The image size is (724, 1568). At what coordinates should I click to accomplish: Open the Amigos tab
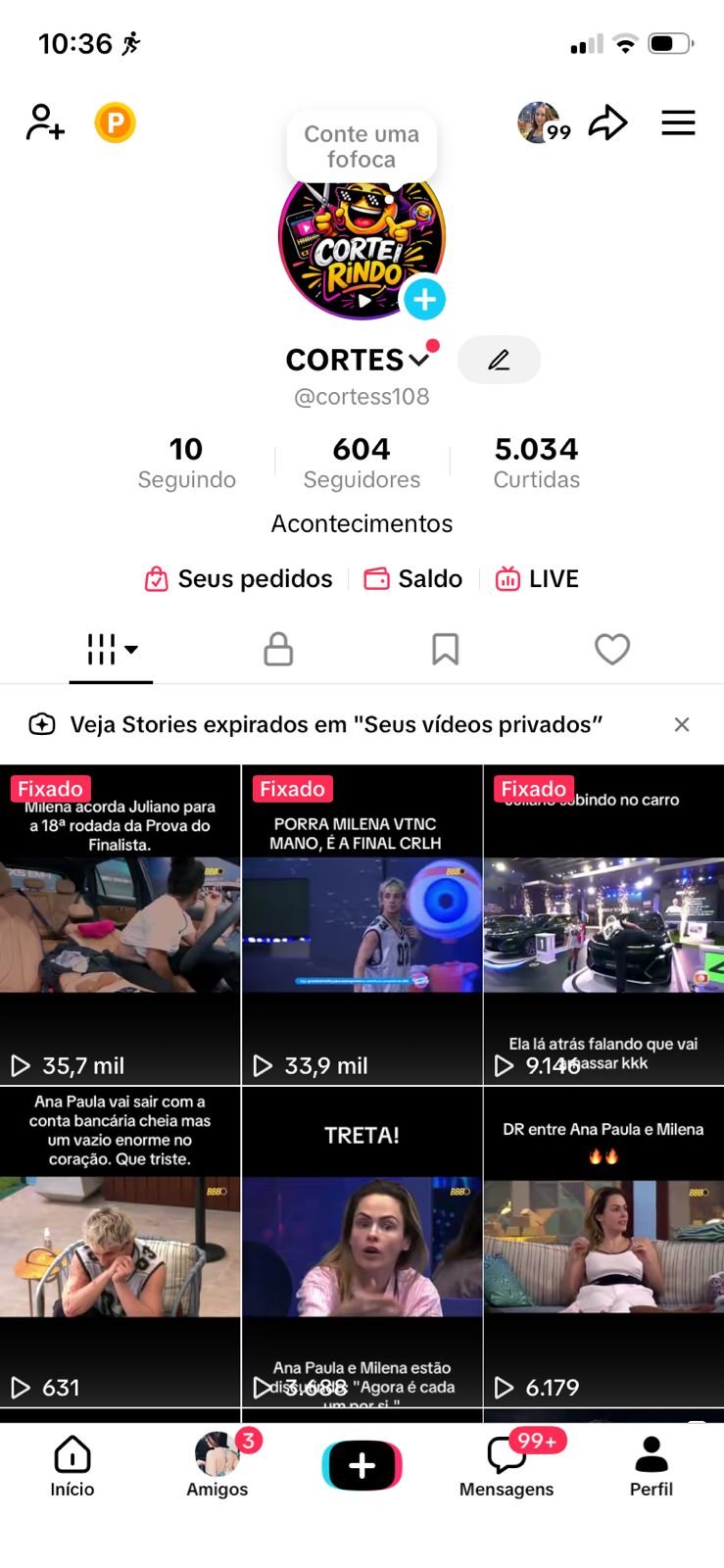pos(217,1467)
